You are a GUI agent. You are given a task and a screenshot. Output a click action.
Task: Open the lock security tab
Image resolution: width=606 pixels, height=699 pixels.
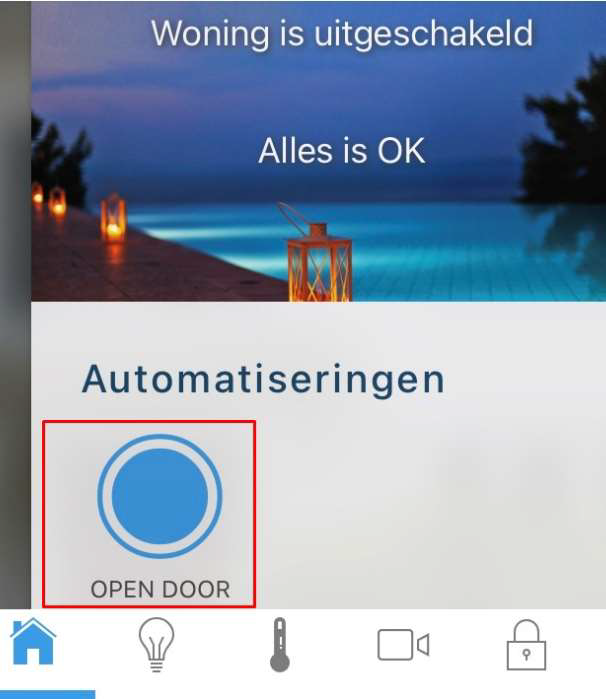point(525,645)
